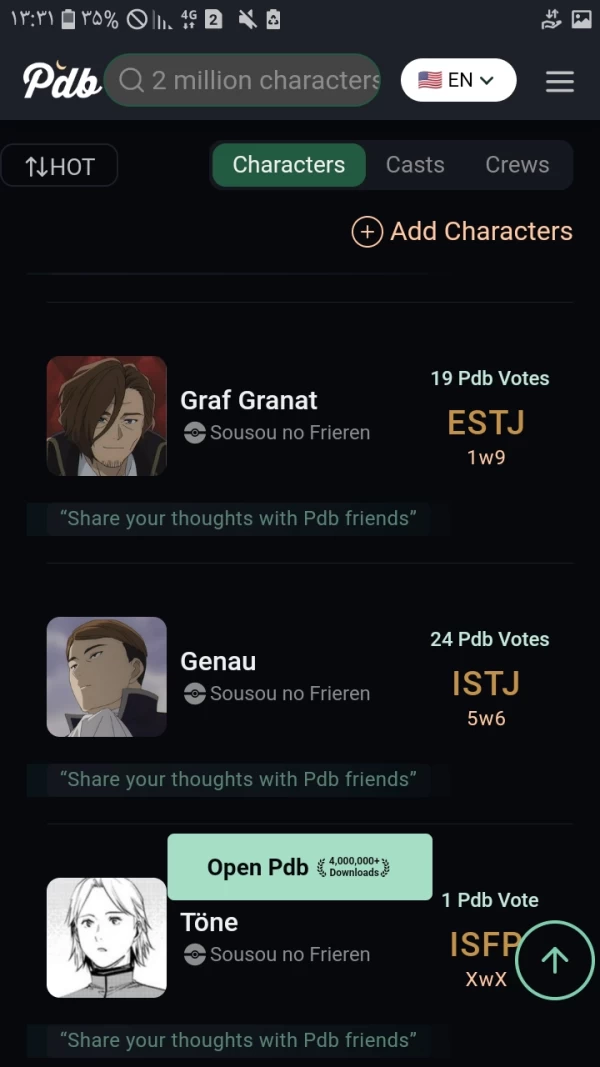The image size is (600, 1067).
Task: Share thoughts under Genau
Action: coord(238,779)
